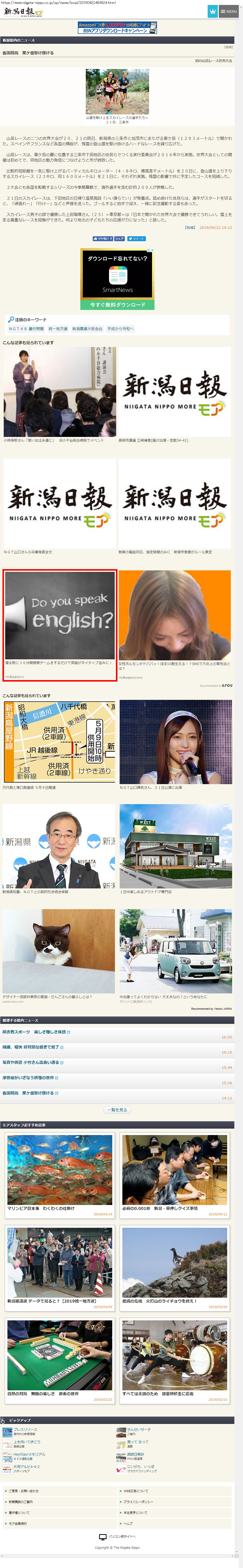Tap the crown ranking icon
The height and width of the screenshot is (1568, 243).
coord(212,11)
